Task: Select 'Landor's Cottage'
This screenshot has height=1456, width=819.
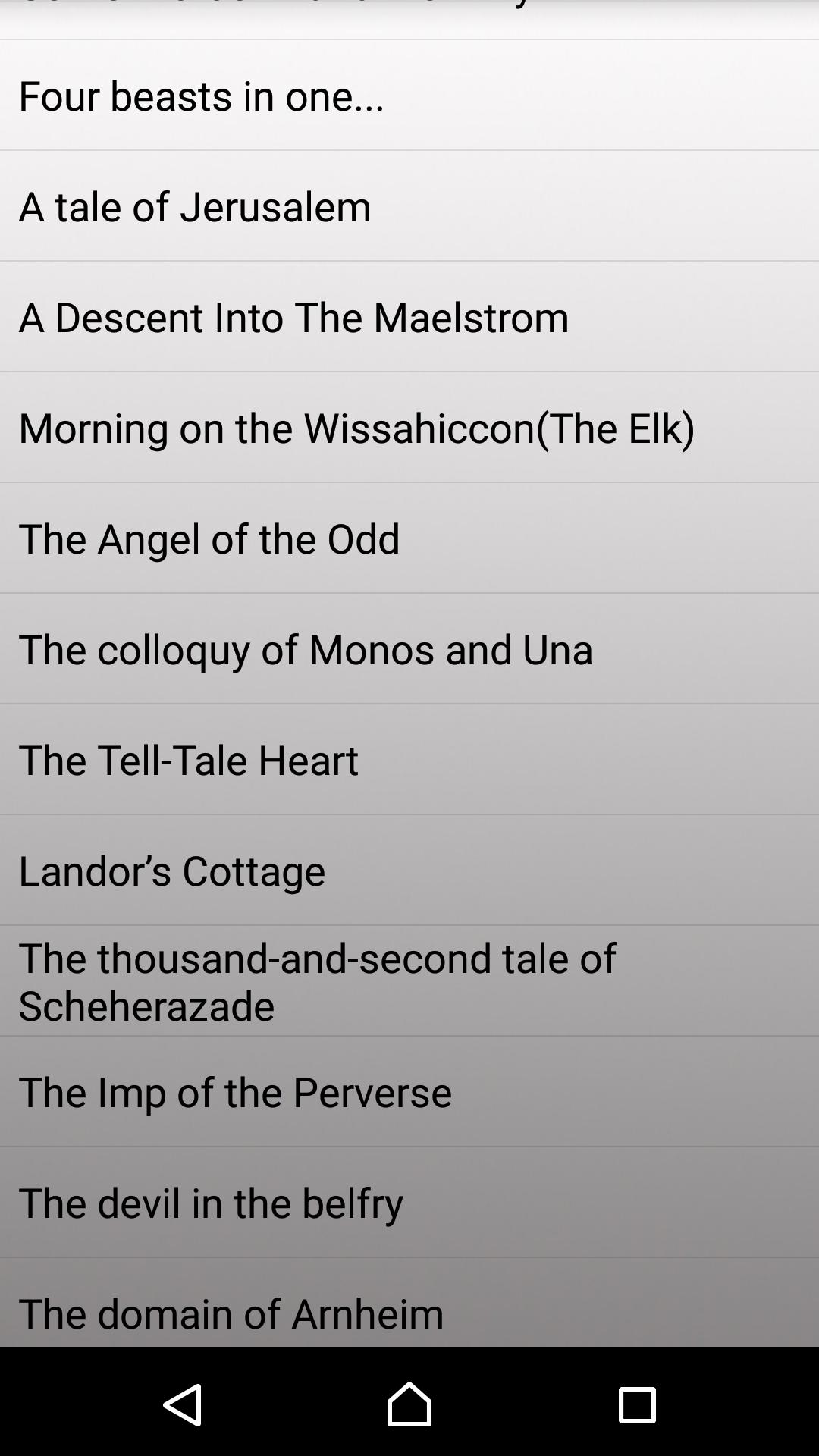Action: tap(171, 871)
